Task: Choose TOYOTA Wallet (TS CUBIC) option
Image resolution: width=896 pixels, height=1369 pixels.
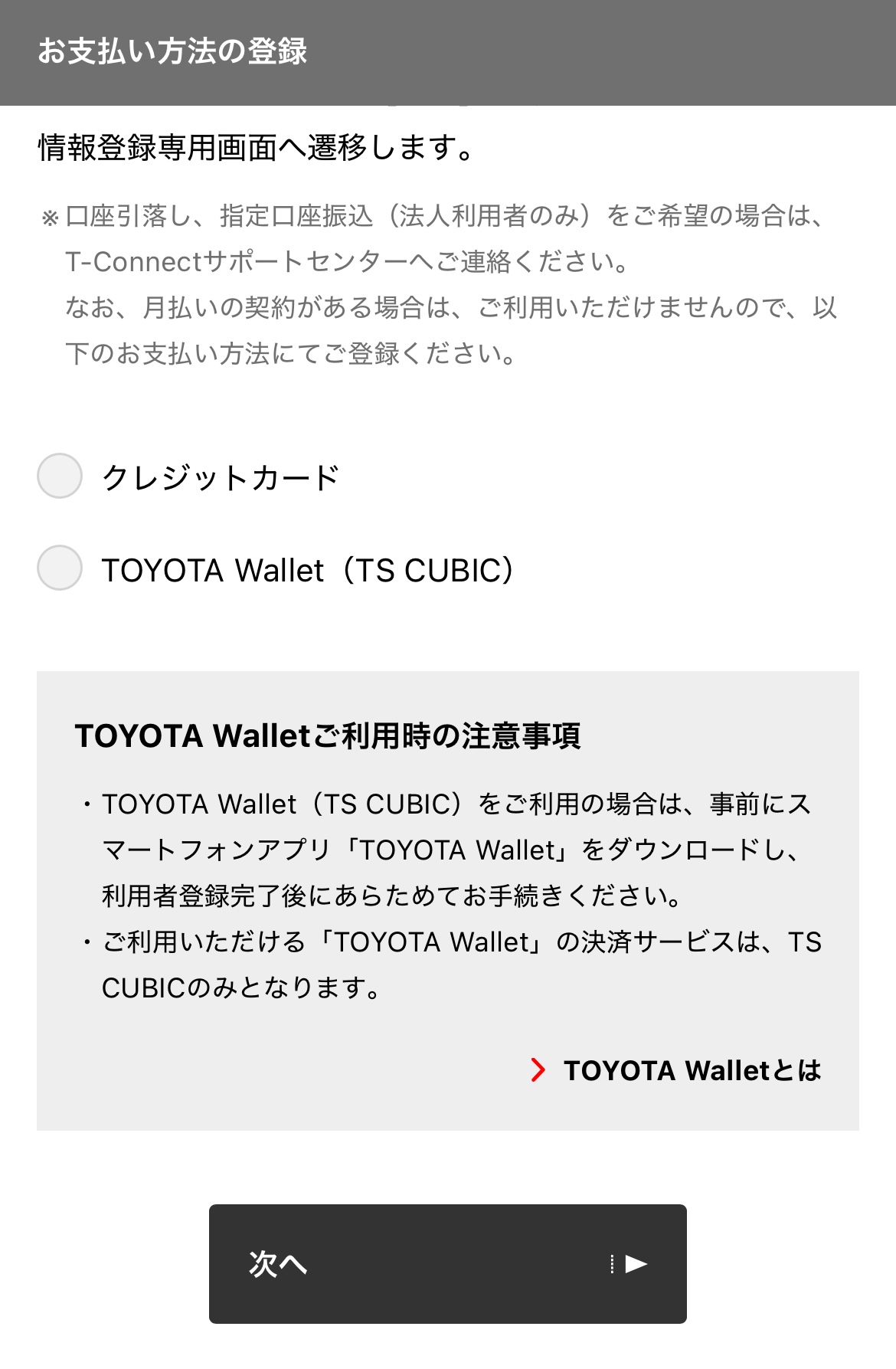Action: (x=60, y=568)
